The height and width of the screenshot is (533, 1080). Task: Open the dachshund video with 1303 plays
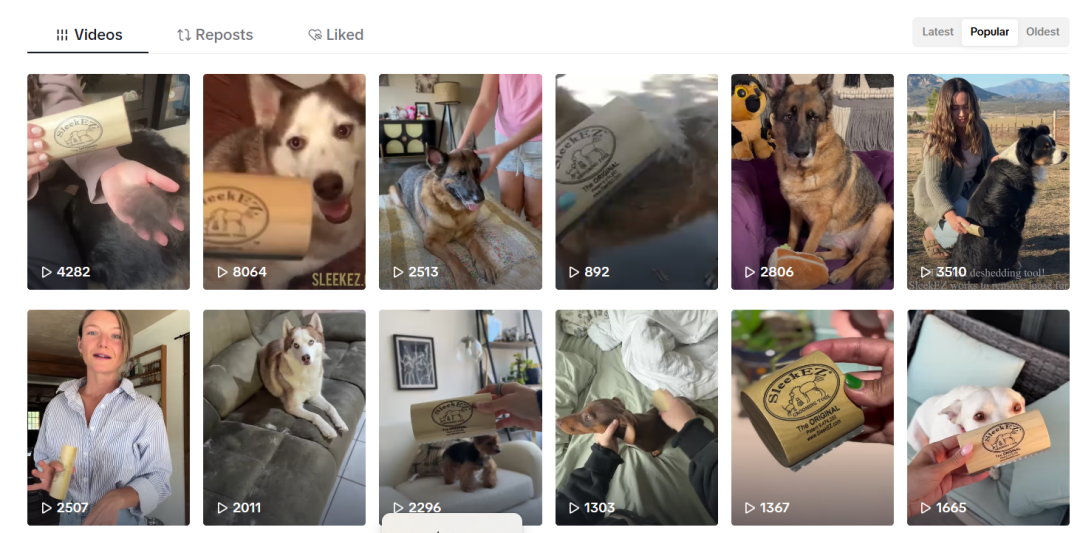coord(636,417)
